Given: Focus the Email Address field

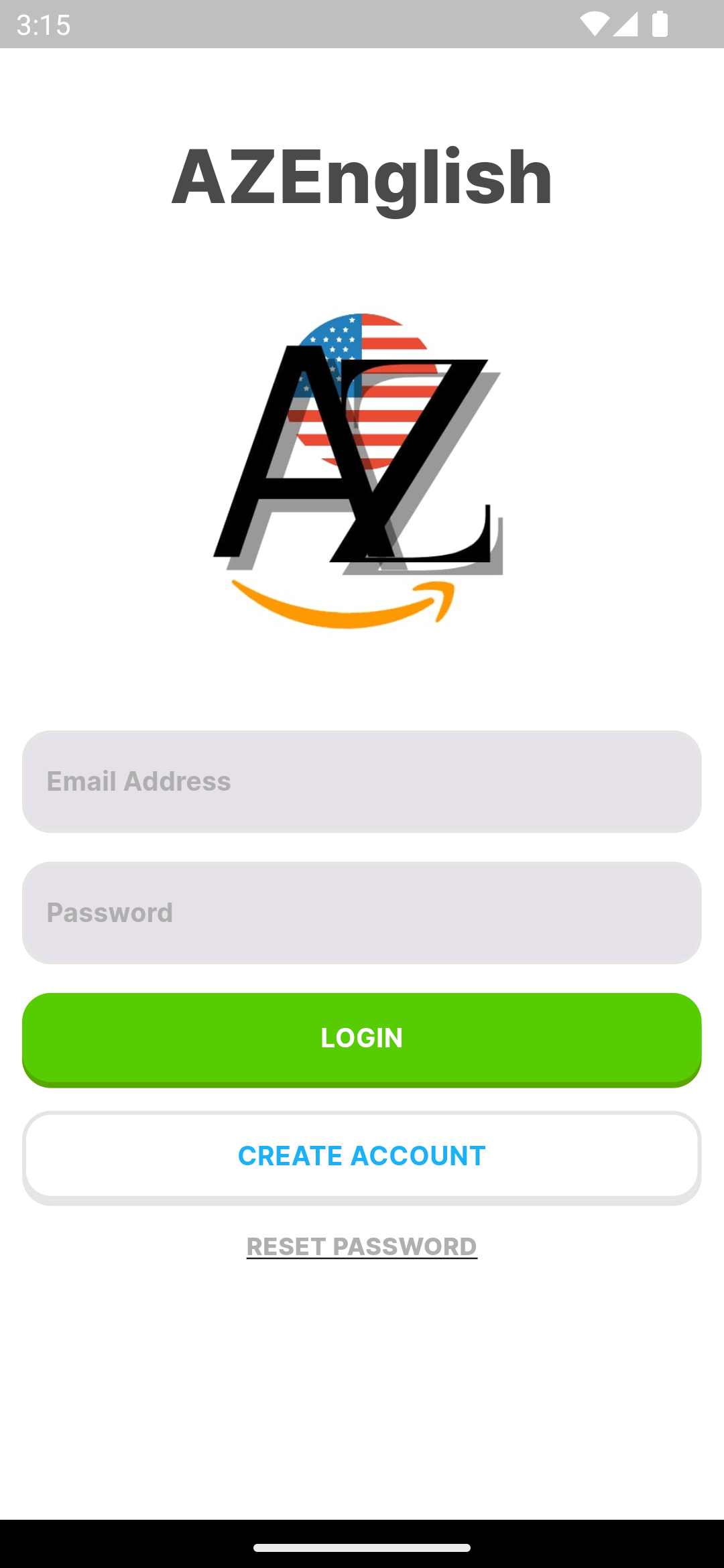Looking at the screenshot, I should (x=362, y=781).
